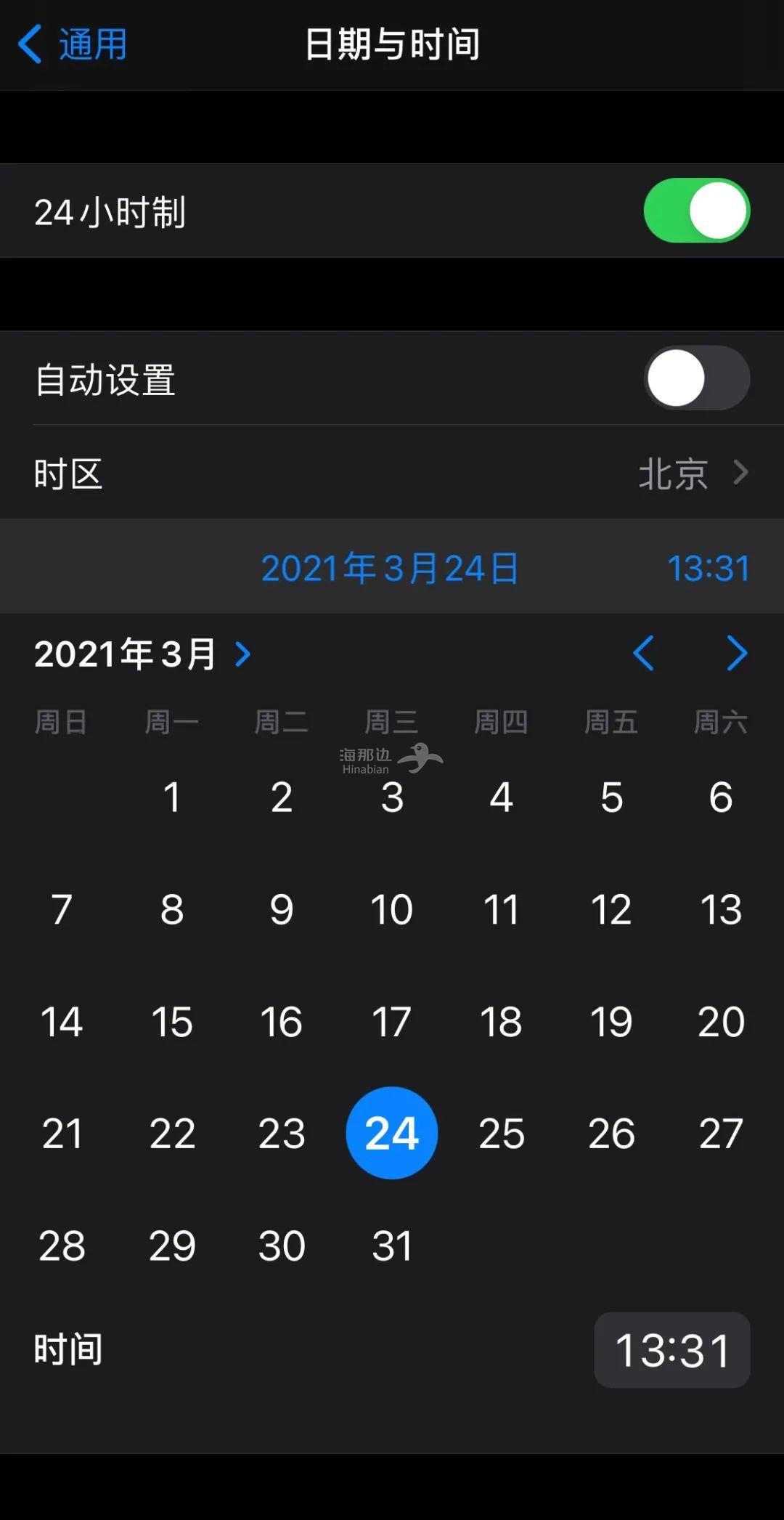
Task: Tap the highlighted day 24
Action: 391,1133
